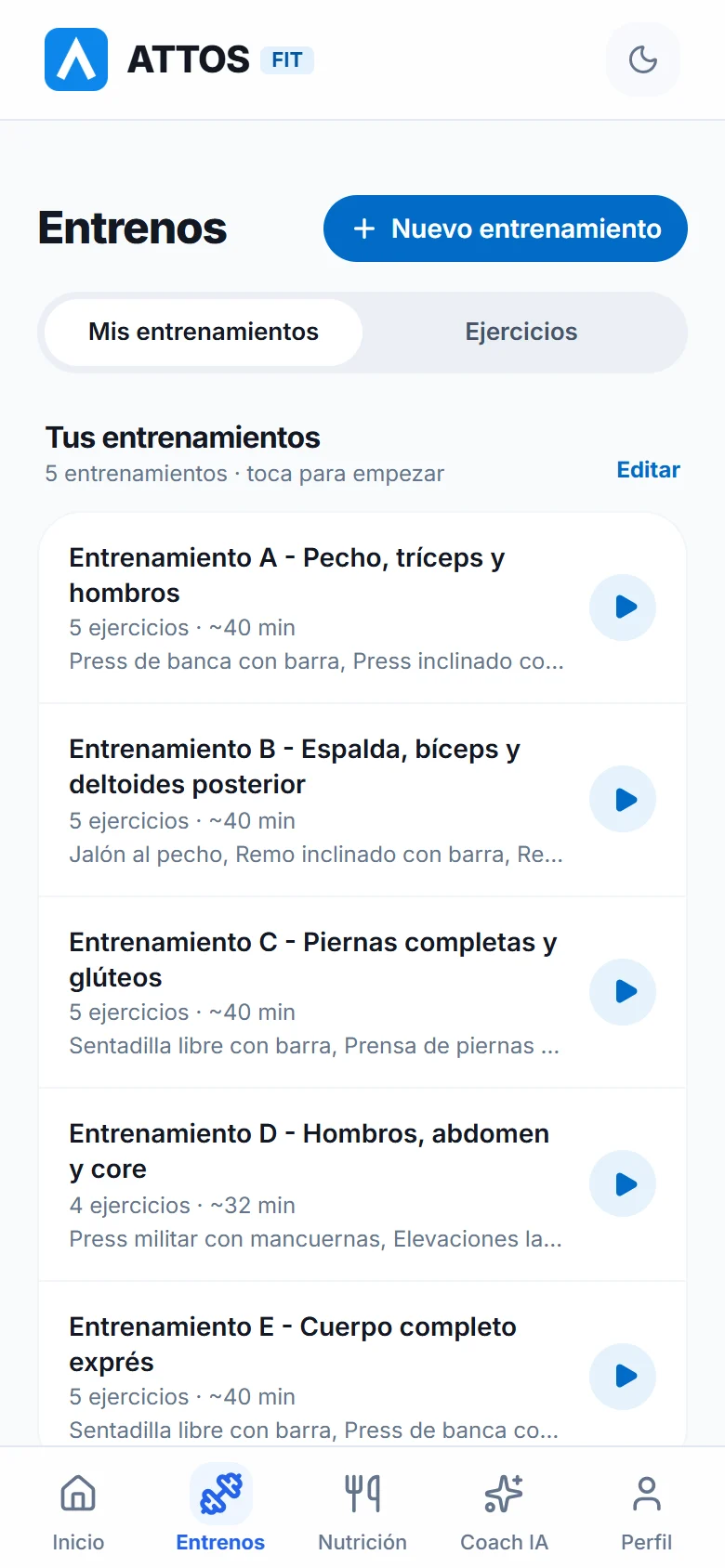The height and width of the screenshot is (1568, 725).
Task: Open Entrenamiento E - Cuerpo completo exprés
Action: pyautogui.click(x=362, y=1364)
